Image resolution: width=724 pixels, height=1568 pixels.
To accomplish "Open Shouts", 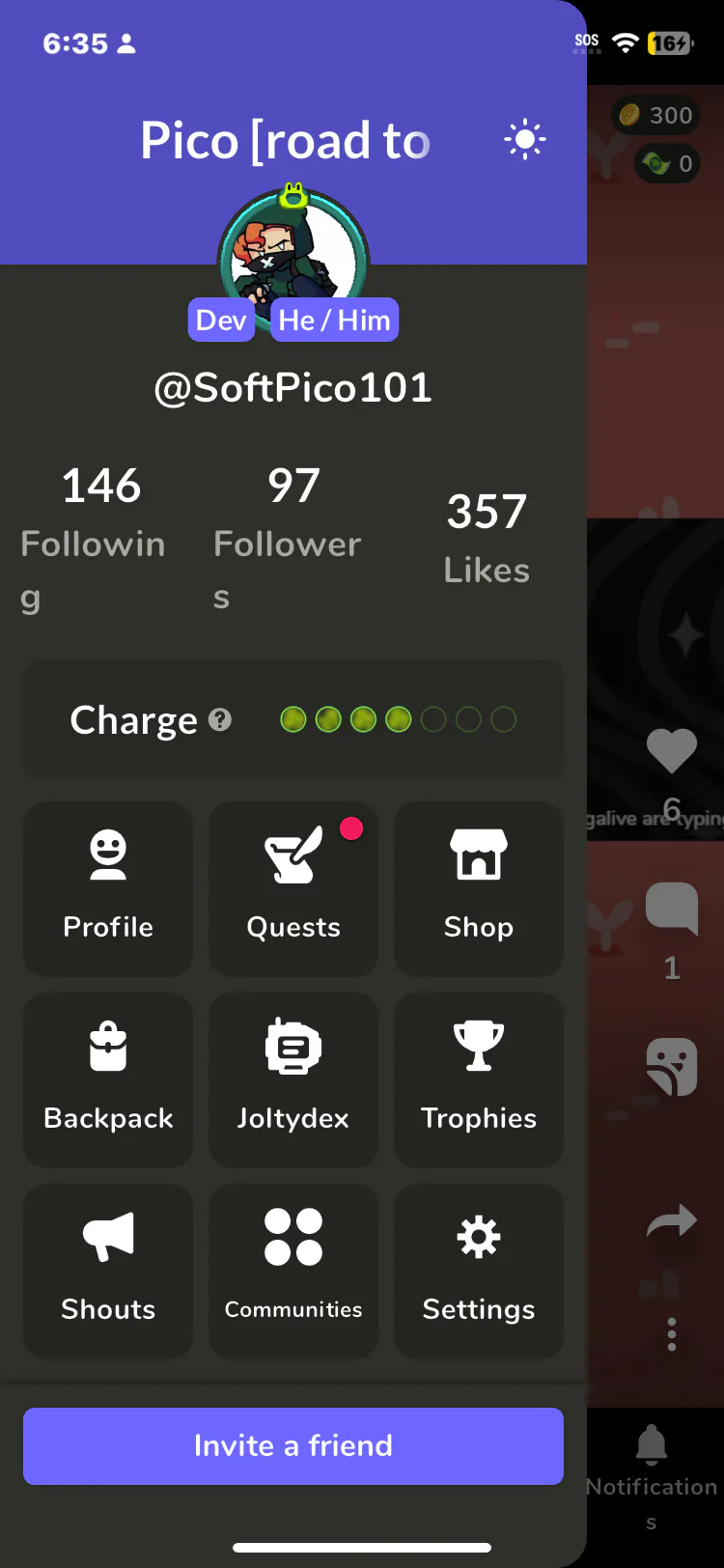I will coord(108,1270).
